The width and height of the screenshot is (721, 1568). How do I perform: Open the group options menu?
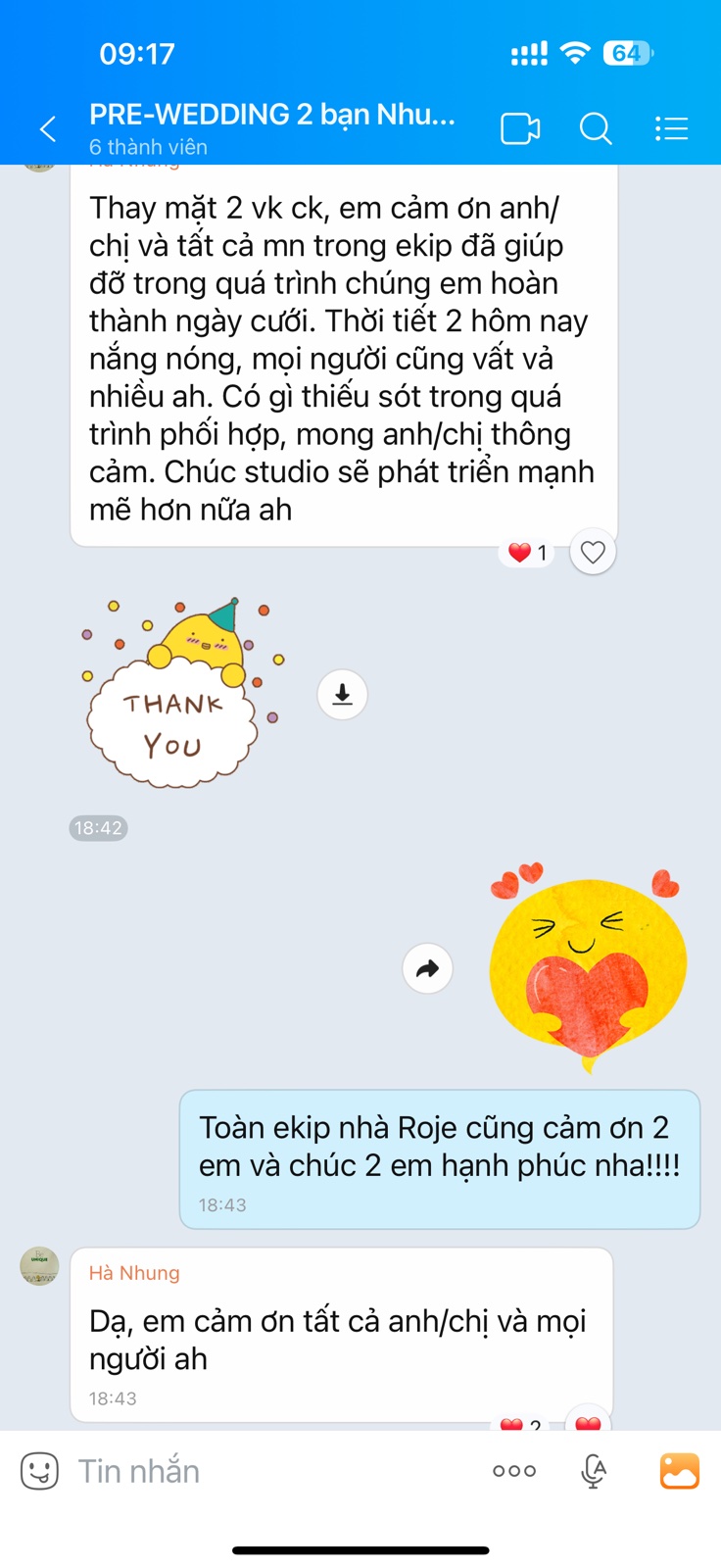[x=671, y=128]
